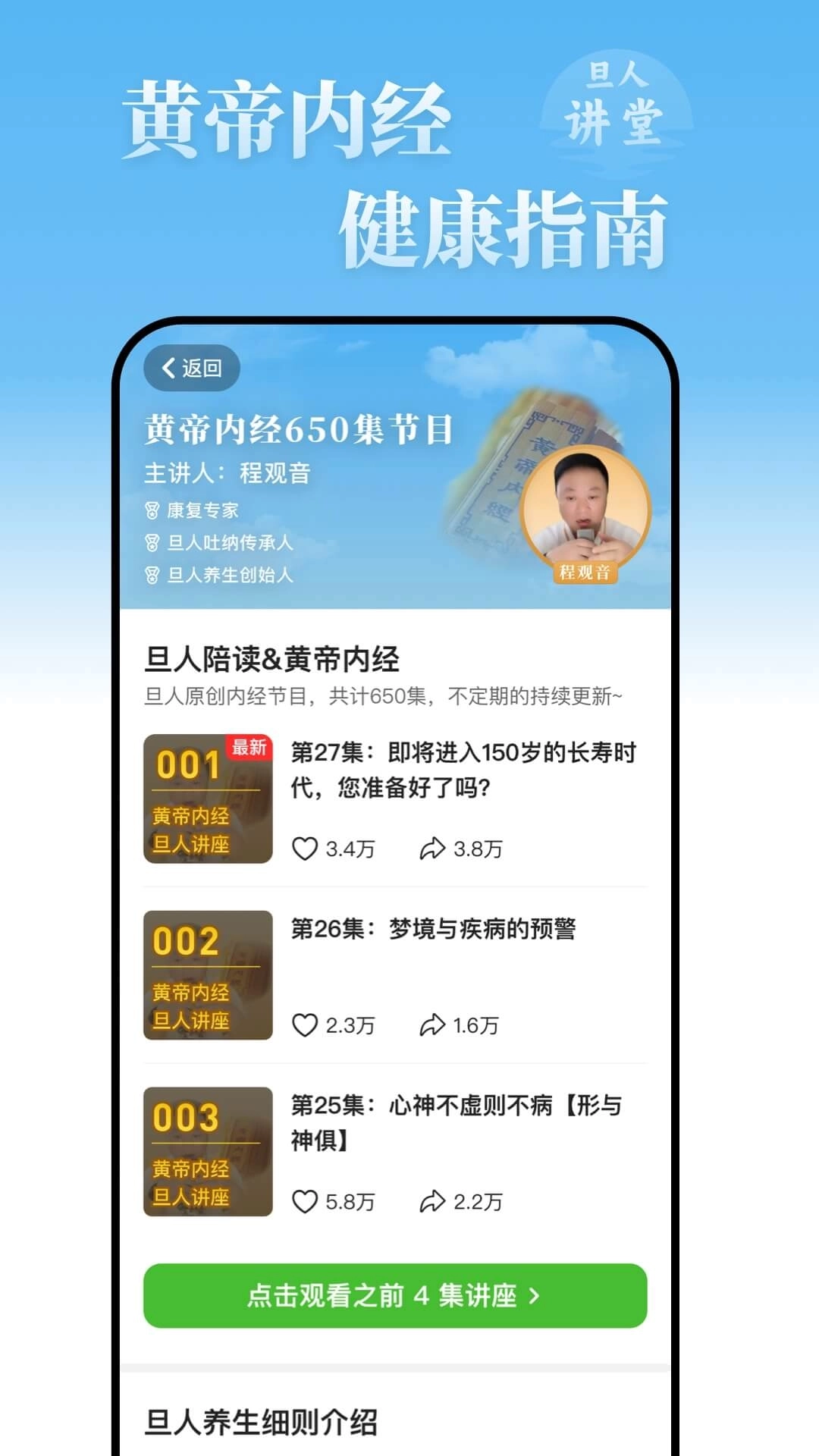819x1456 pixels.
Task: Click the like heart on episode 27
Action: coord(306,849)
